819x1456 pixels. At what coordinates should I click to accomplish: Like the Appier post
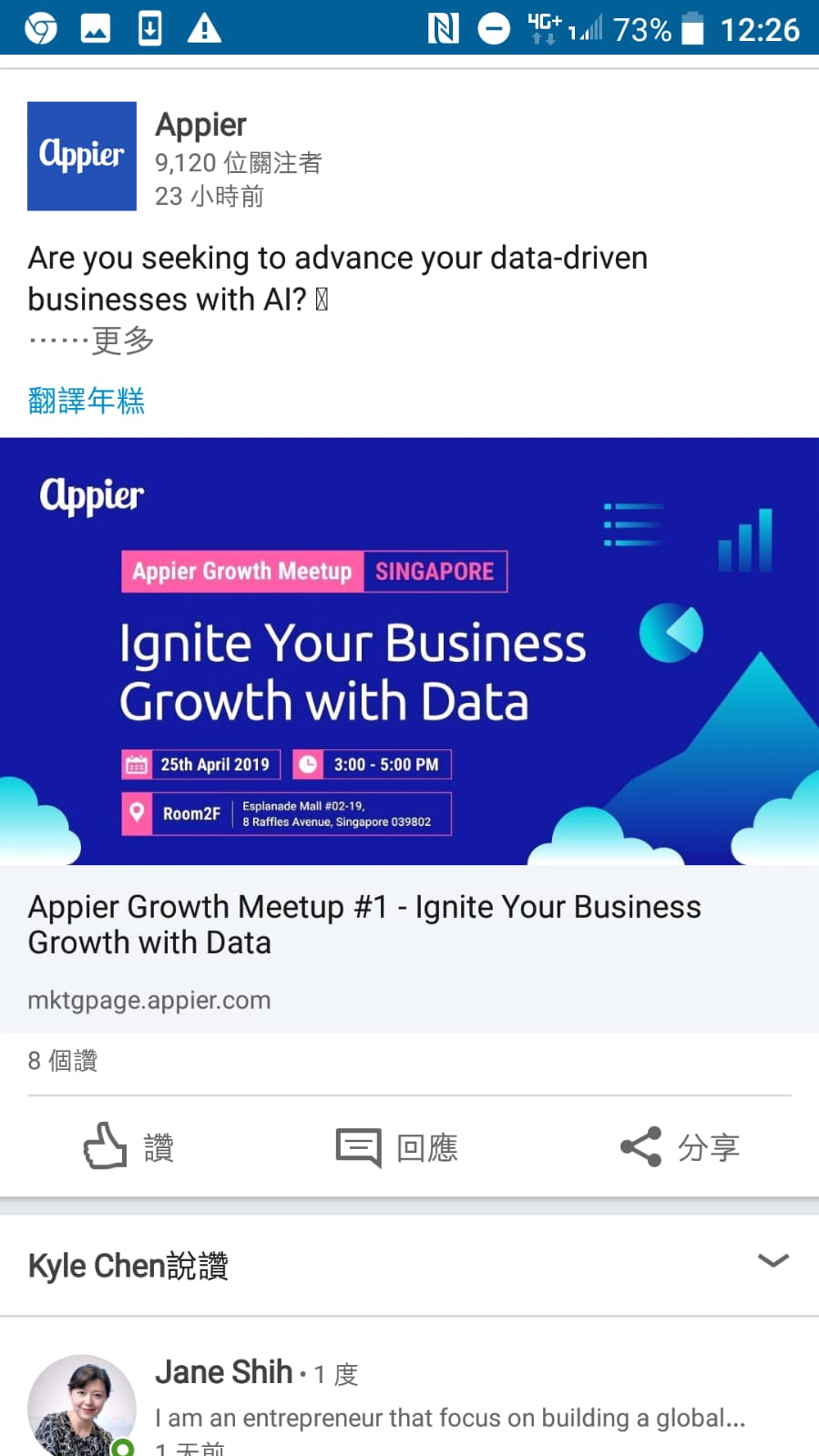pyautogui.click(x=128, y=1146)
